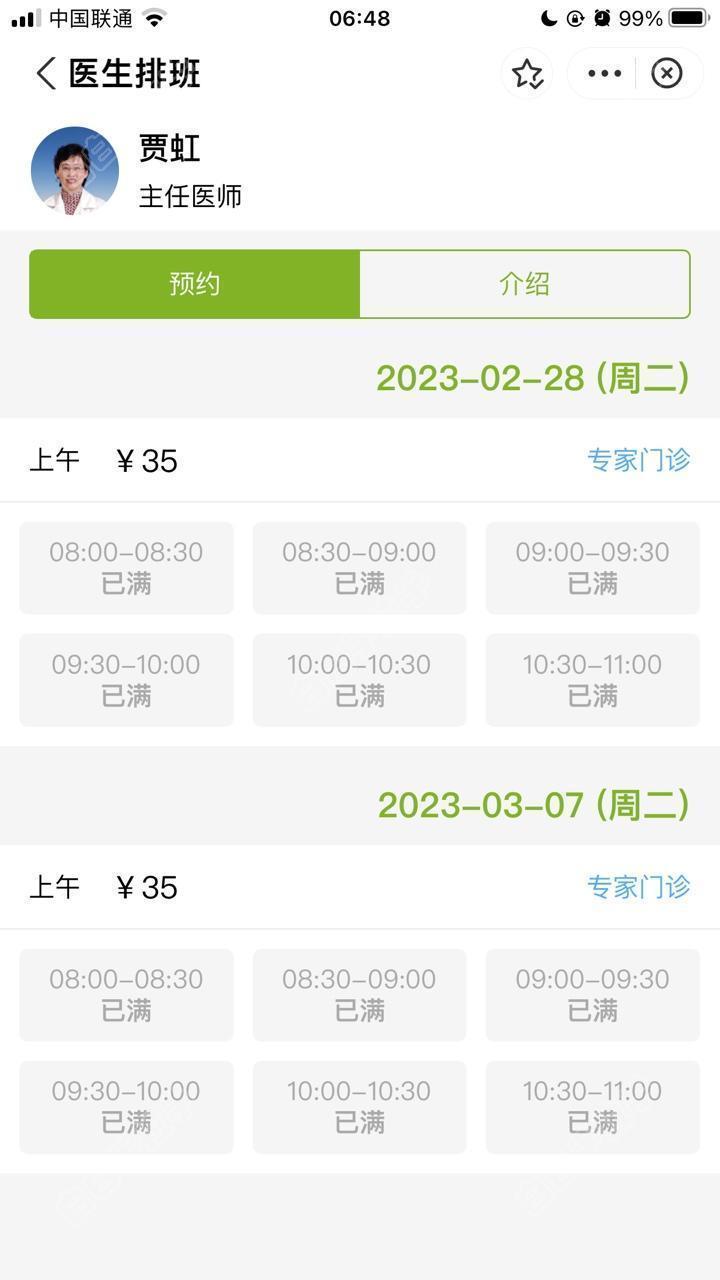Select the 预约 tab
Image resolution: width=720 pixels, height=1280 pixels.
click(x=194, y=284)
